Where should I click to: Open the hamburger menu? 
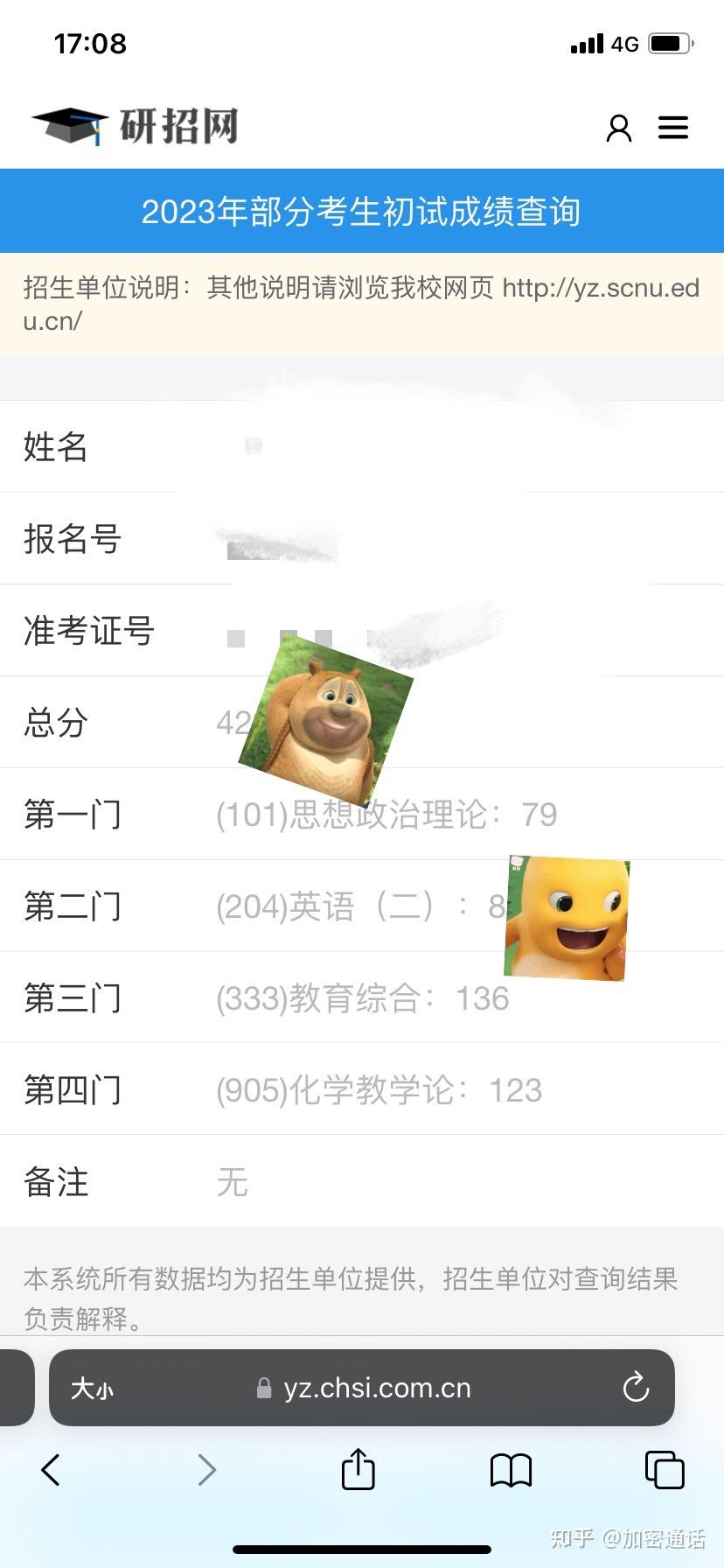click(x=673, y=128)
